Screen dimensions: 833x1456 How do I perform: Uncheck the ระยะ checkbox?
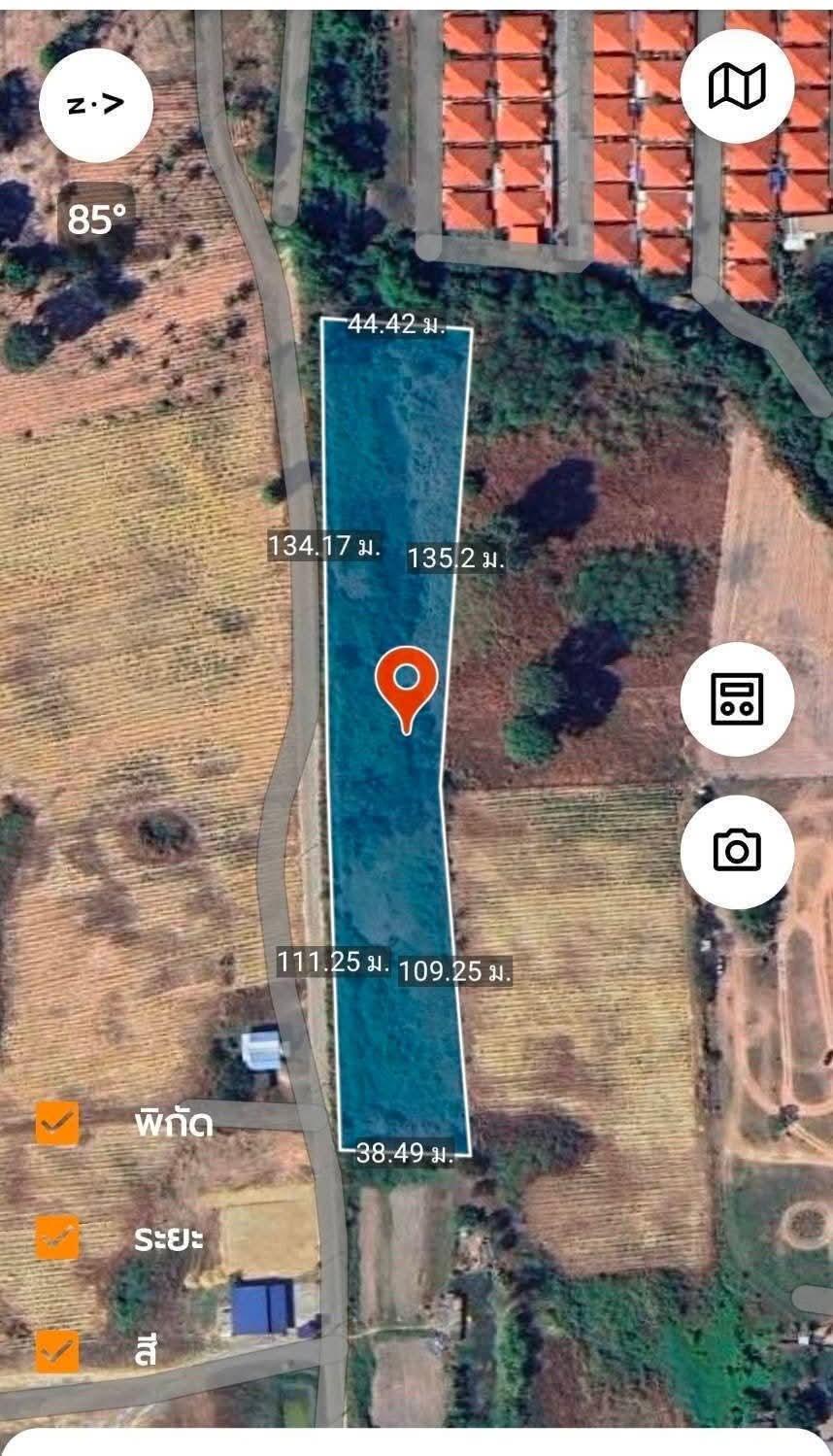[57, 1237]
